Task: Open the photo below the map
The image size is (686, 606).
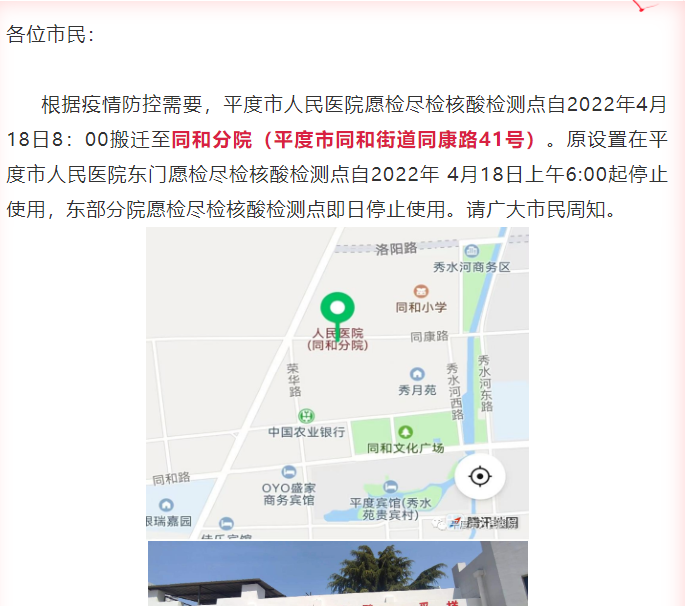Action: point(337,575)
